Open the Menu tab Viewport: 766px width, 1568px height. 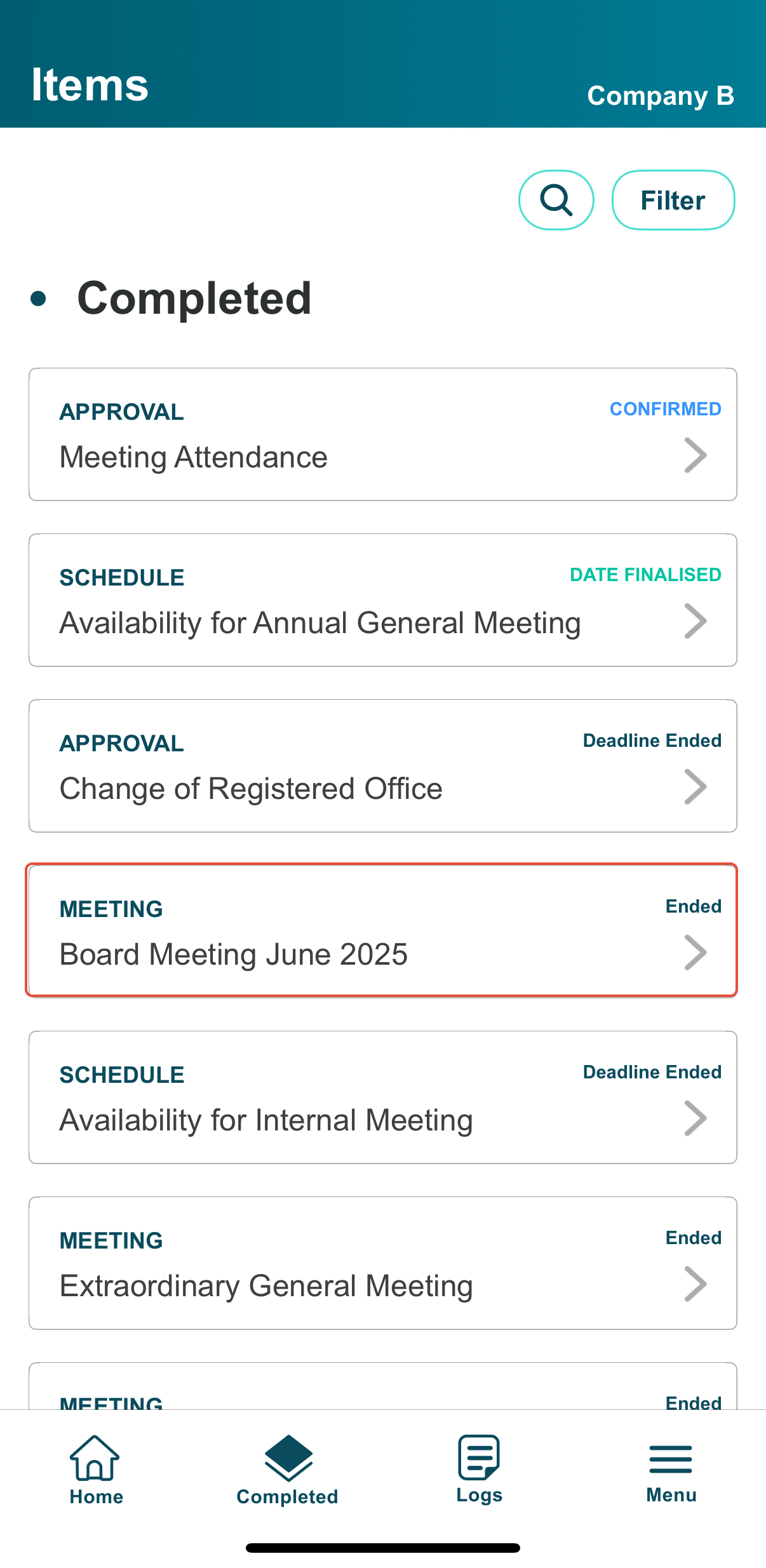[x=671, y=1470]
